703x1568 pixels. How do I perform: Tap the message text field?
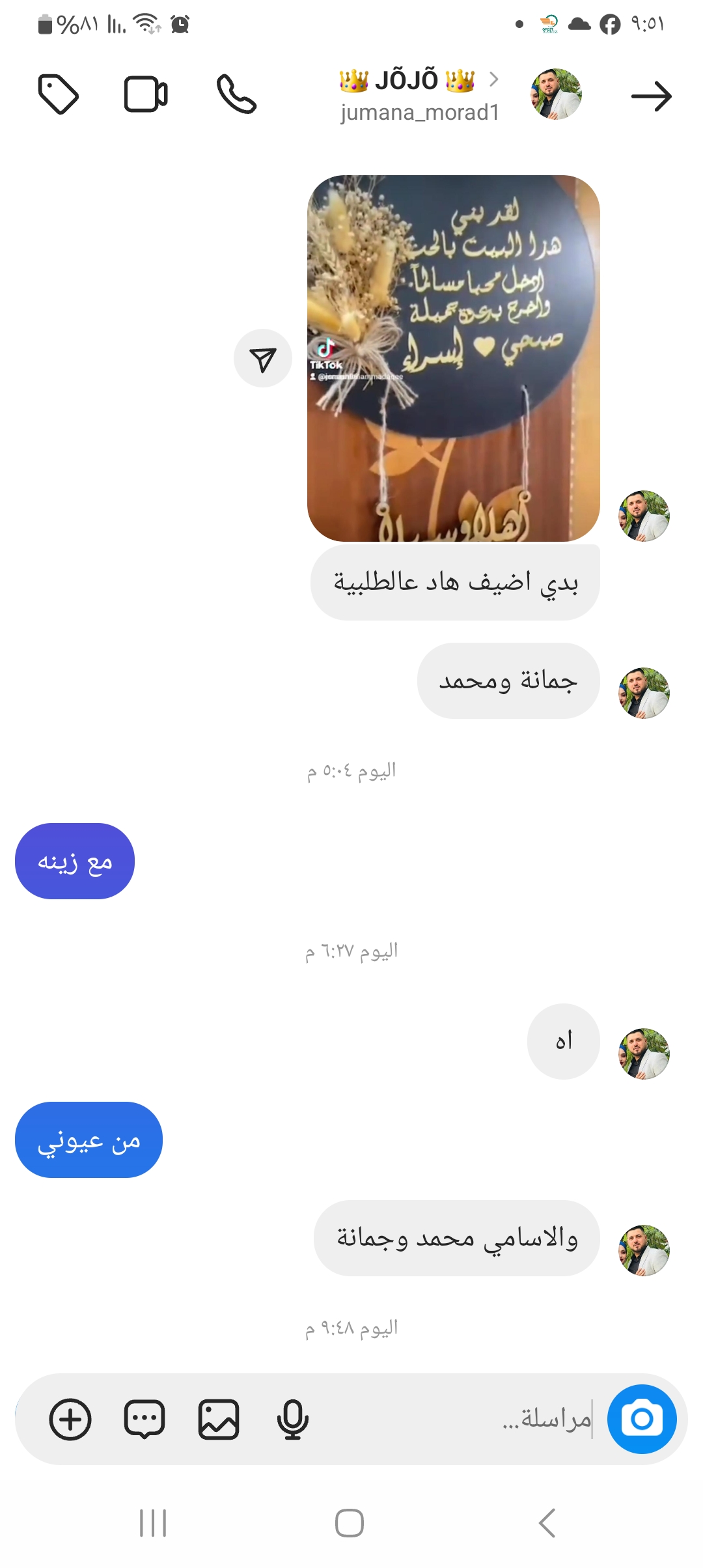tap(456, 1419)
